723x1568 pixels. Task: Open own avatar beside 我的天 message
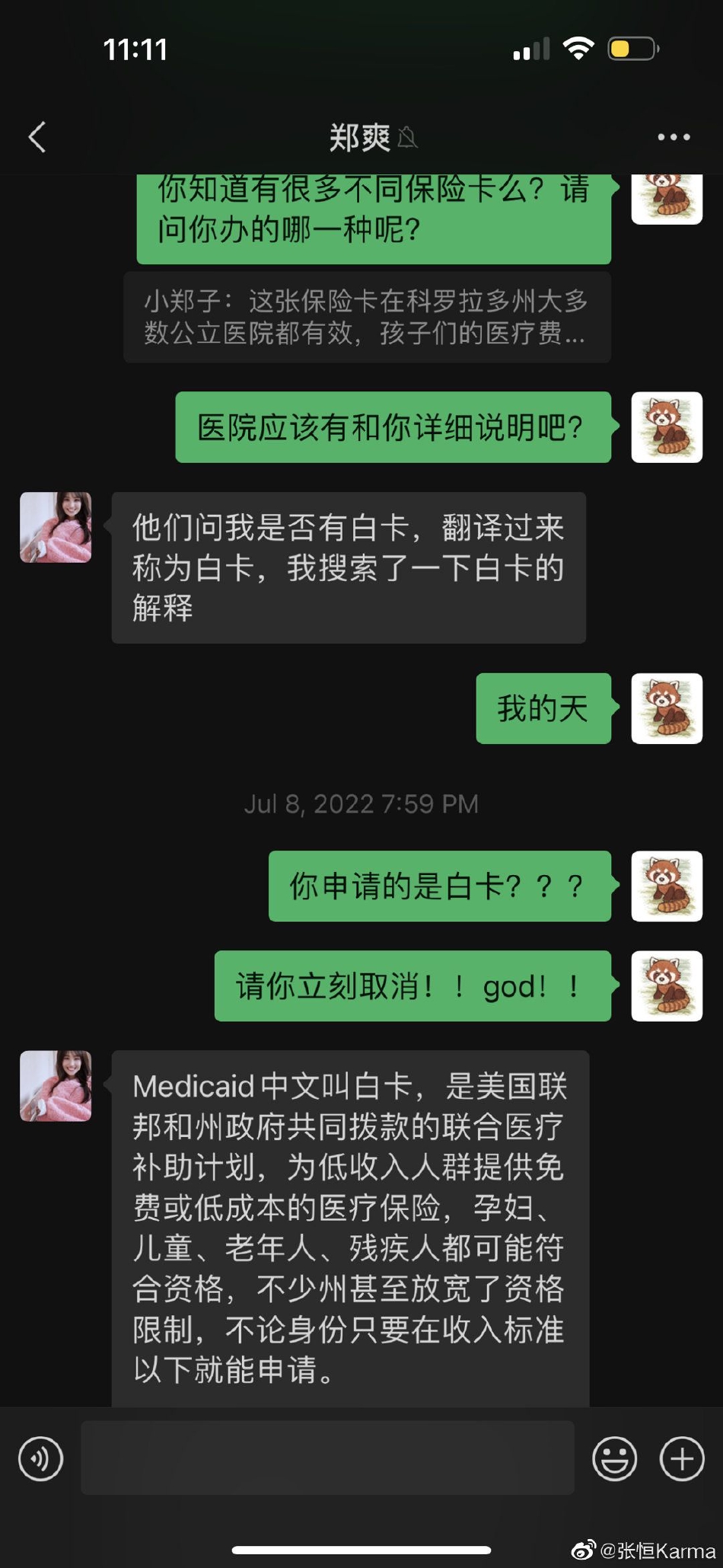[667, 708]
